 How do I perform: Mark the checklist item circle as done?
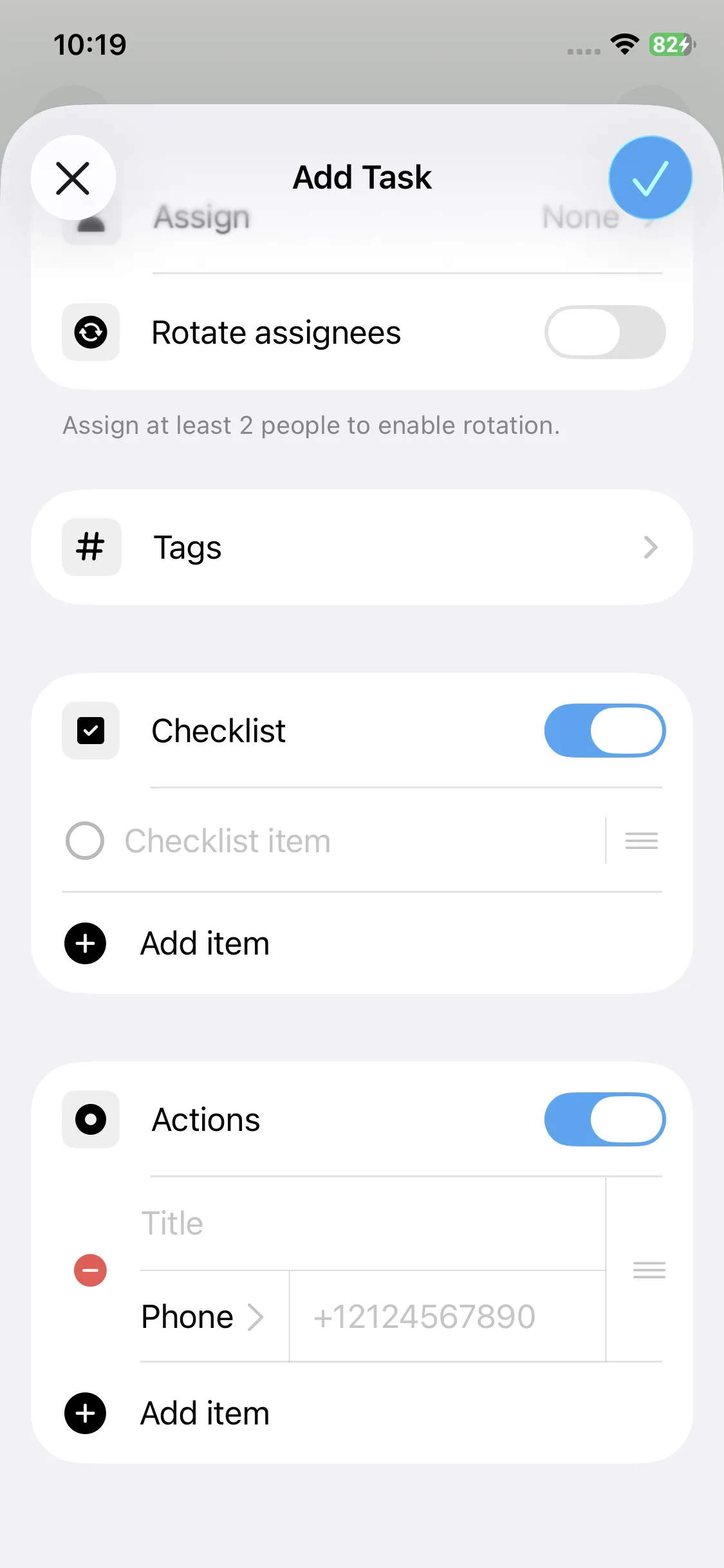[x=85, y=841]
